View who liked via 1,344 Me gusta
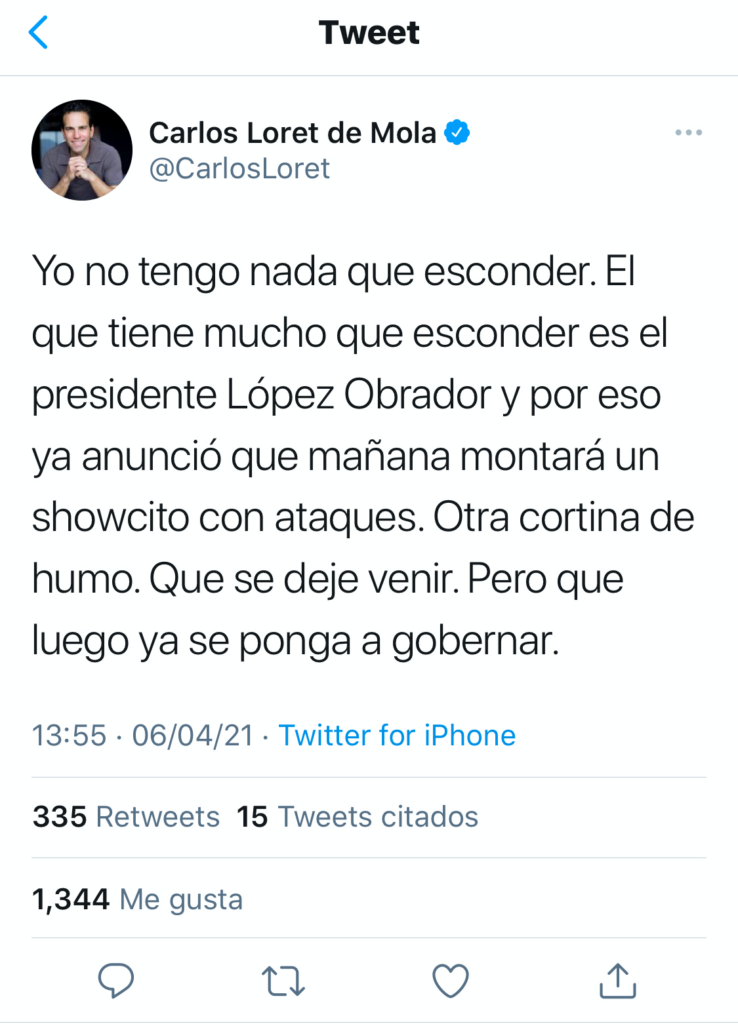738x1024 pixels. click(138, 899)
